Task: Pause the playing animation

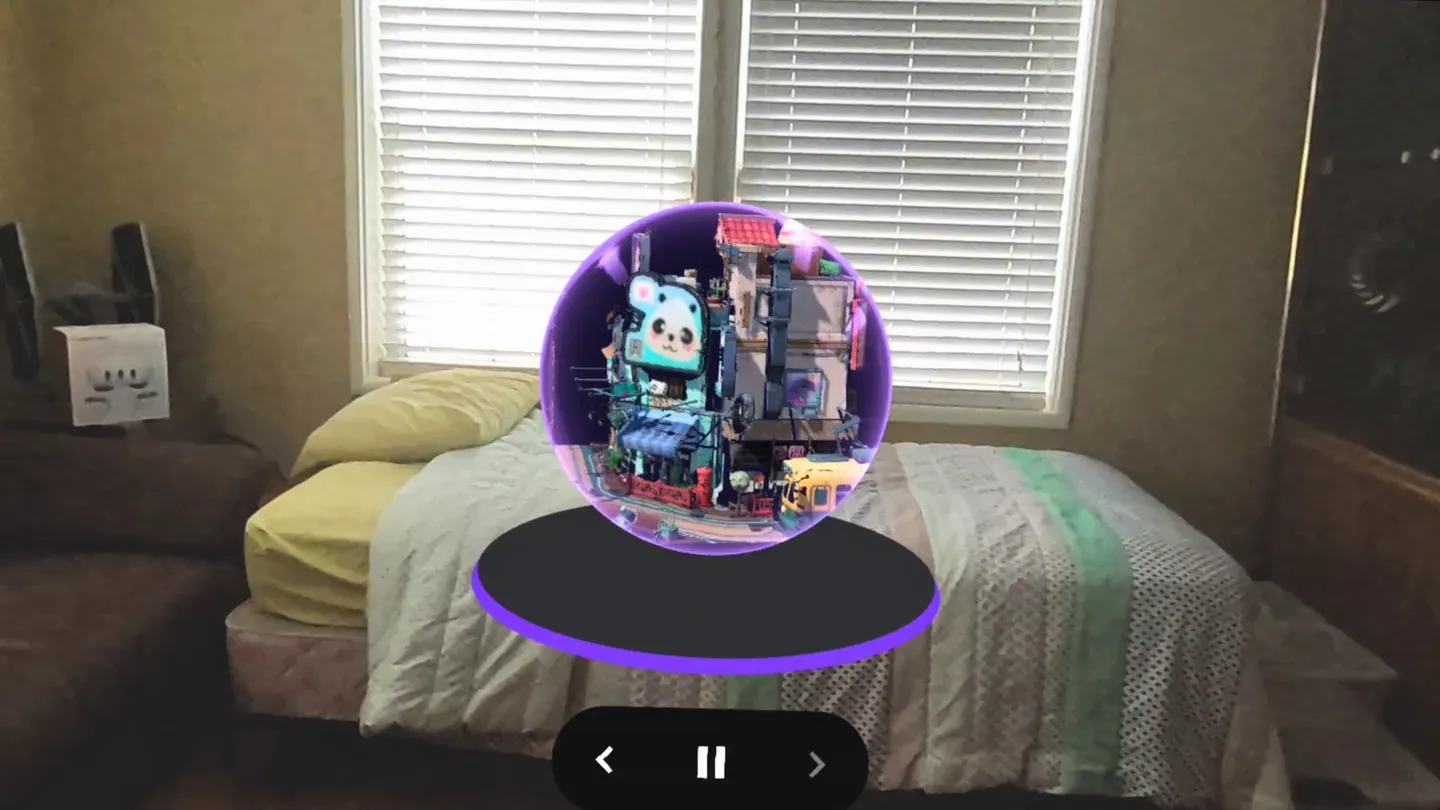Action: point(711,762)
